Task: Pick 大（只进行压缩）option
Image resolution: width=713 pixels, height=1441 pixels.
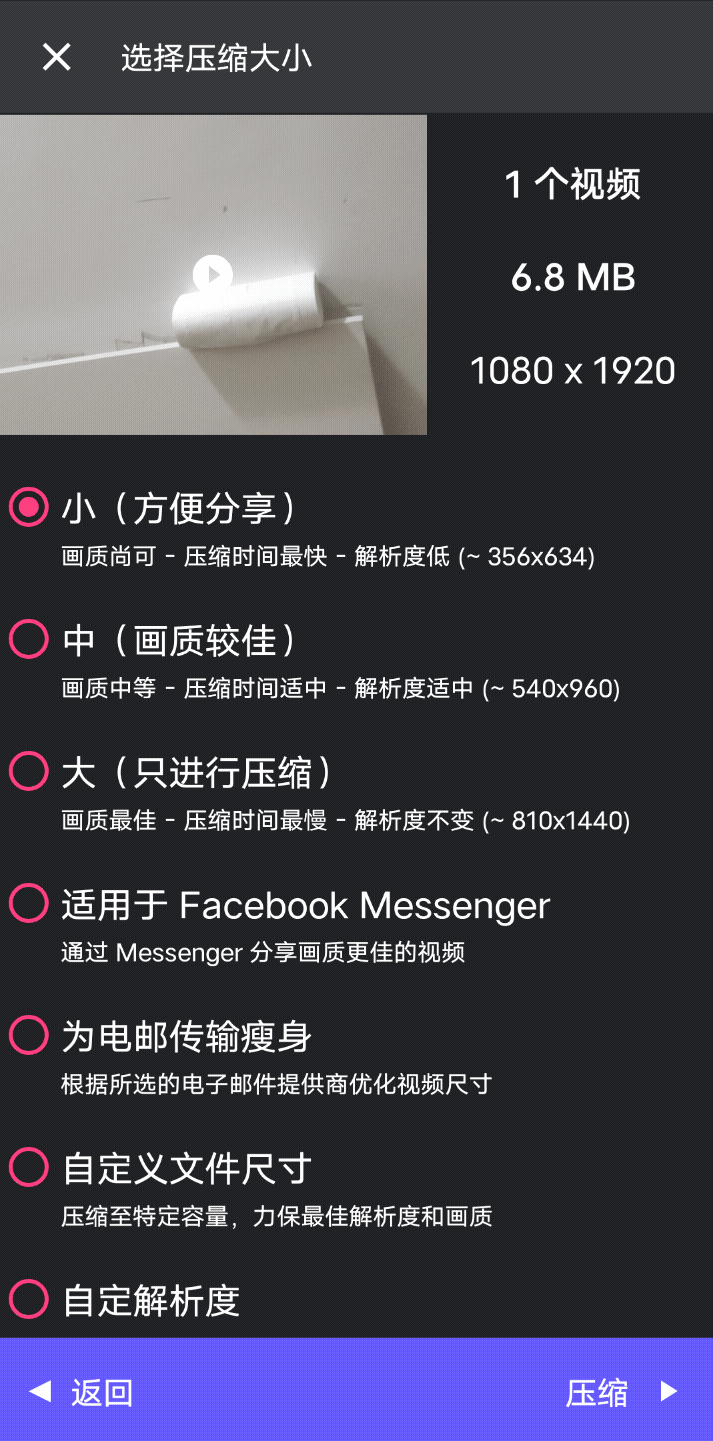Action: pos(29,771)
